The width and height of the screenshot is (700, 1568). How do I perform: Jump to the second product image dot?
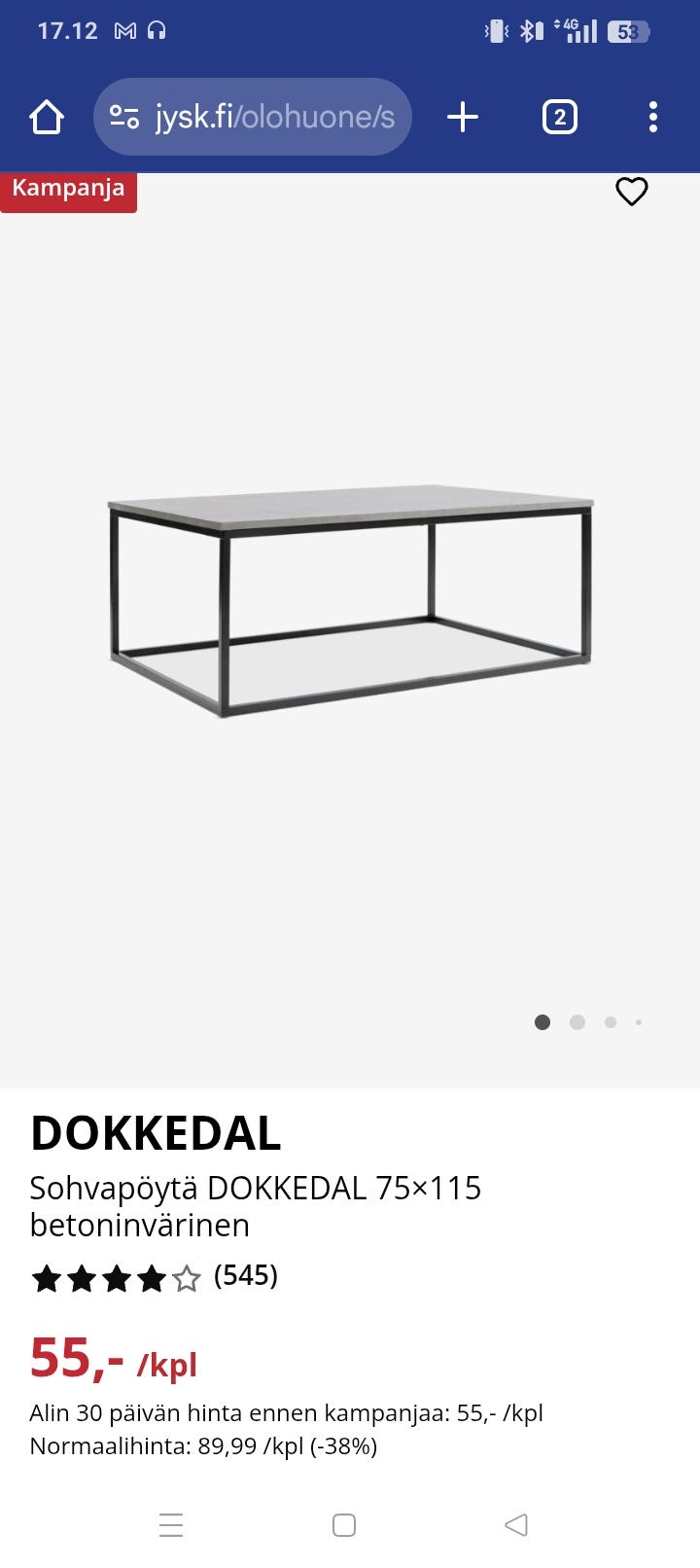pos(577,1022)
